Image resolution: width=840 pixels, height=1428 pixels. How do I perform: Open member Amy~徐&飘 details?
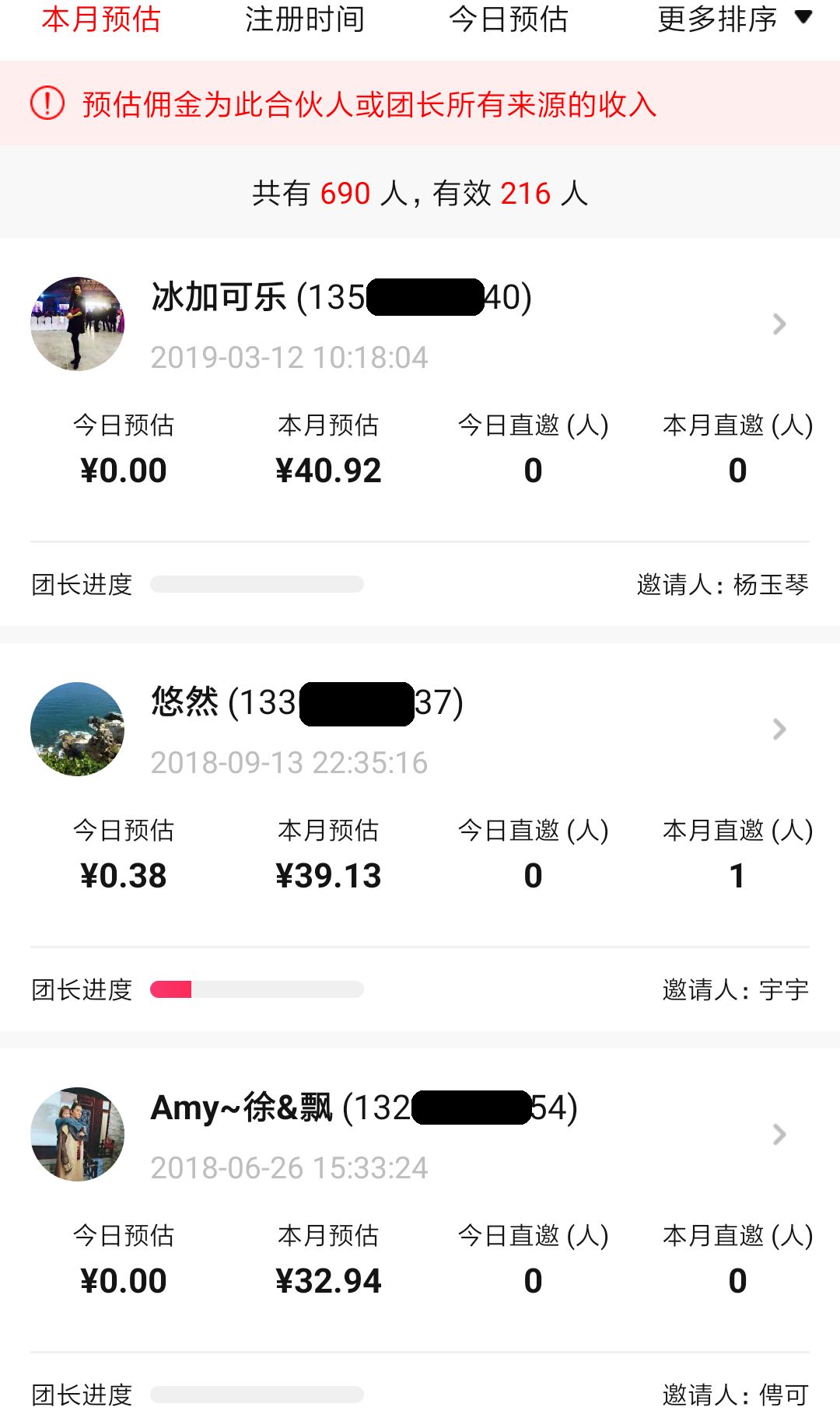tap(779, 1135)
